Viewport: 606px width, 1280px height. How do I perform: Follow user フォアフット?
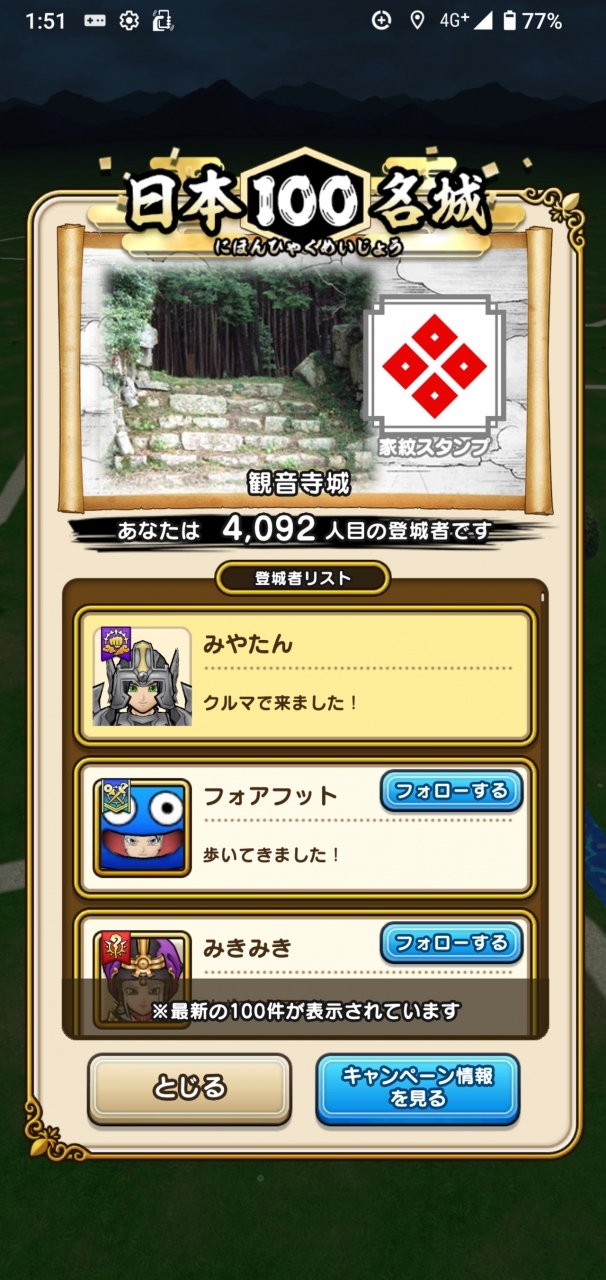[x=452, y=791]
